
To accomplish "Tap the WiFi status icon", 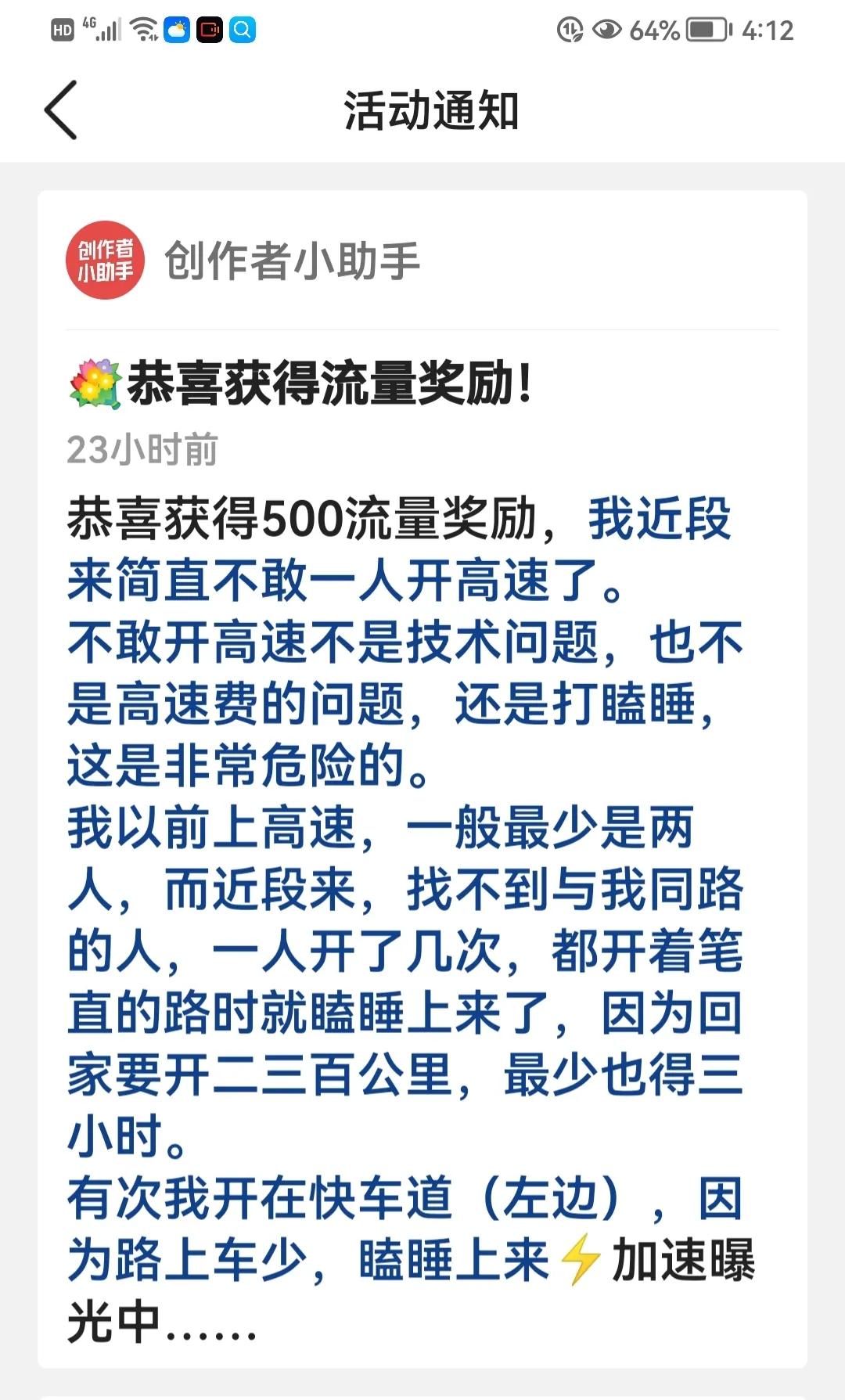I will coord(143,30).
